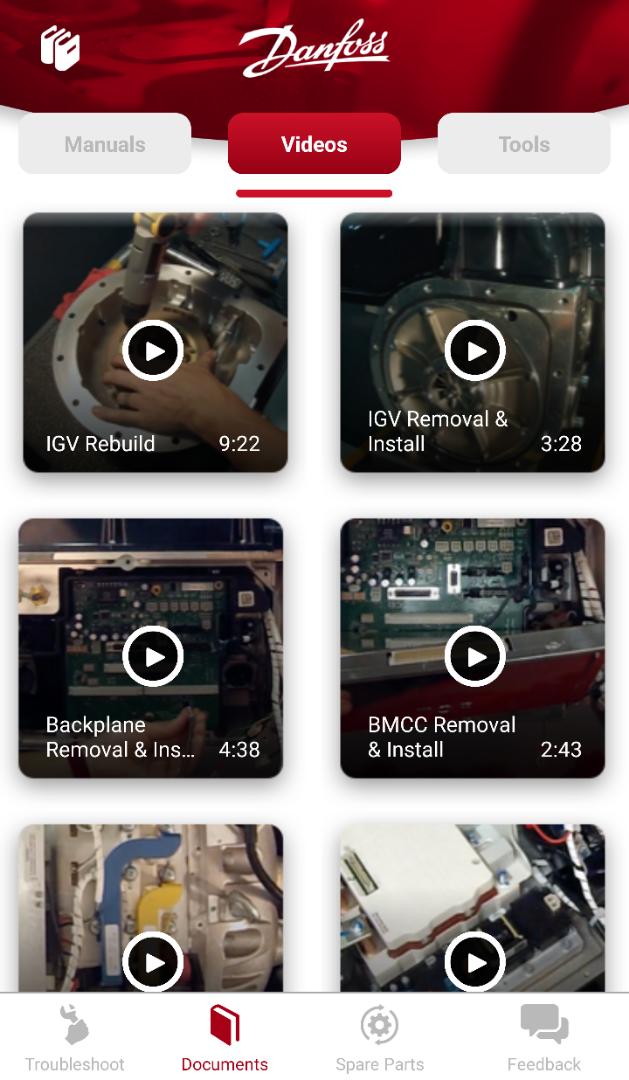Open the Feedback tab
629x1080 pixels.
[544, 1038]
